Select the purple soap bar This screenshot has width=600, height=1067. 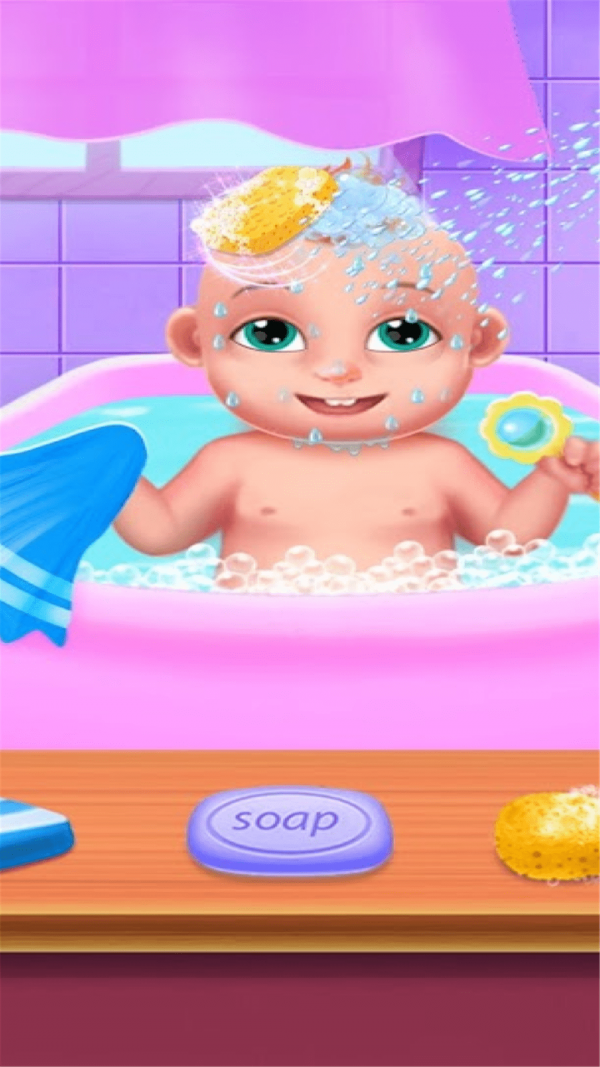290,828
